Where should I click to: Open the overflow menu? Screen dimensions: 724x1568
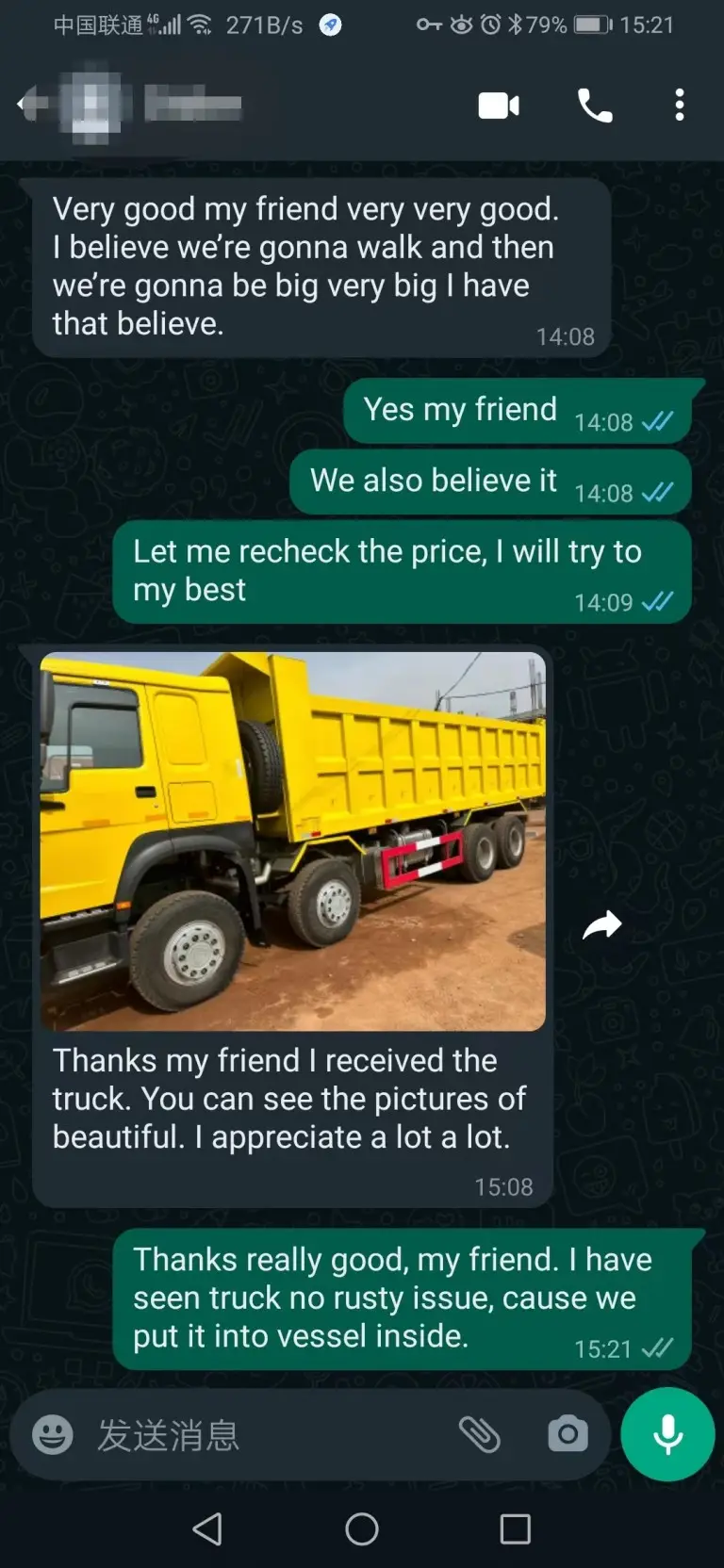pyautogui.click(x=679, y=106)
